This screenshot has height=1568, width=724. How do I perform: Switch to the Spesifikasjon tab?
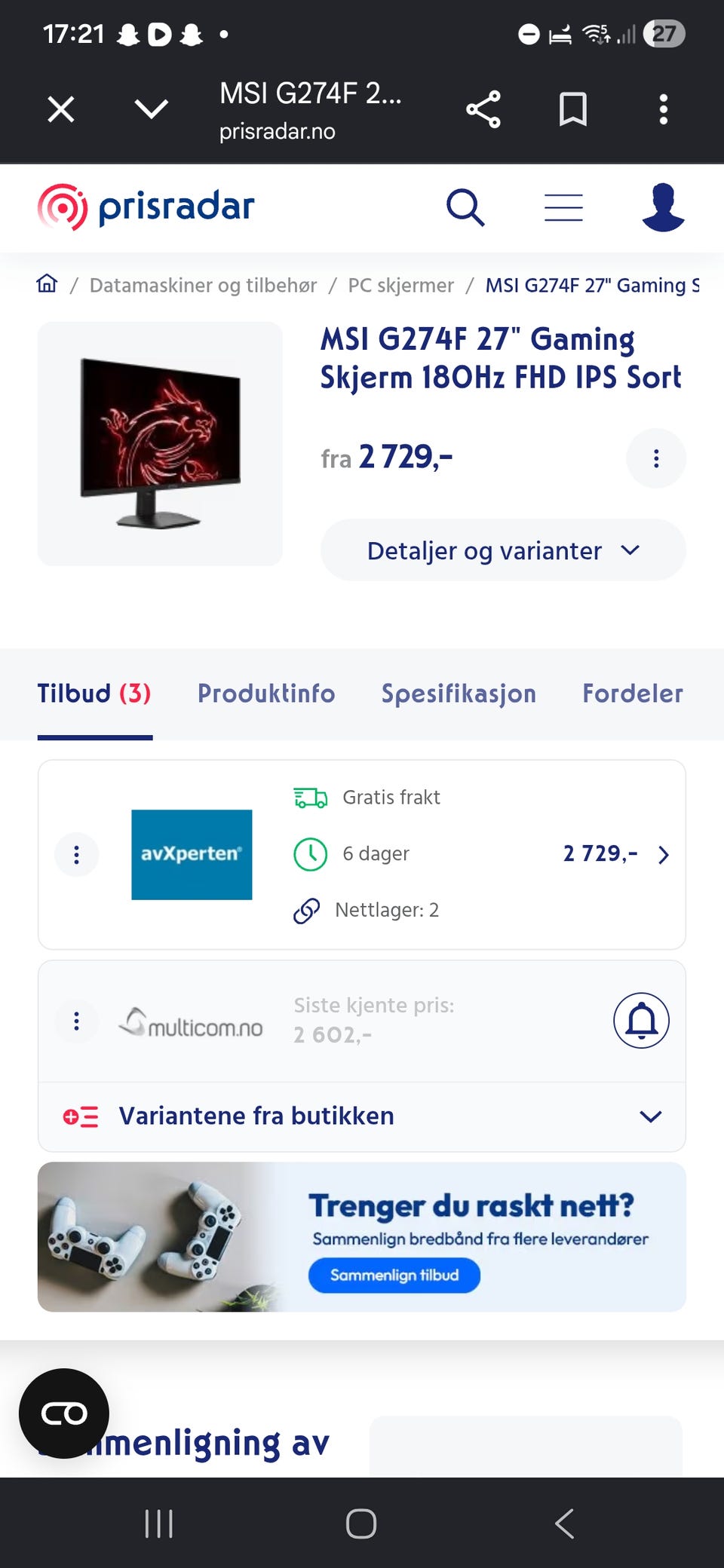tap(459, 694)
